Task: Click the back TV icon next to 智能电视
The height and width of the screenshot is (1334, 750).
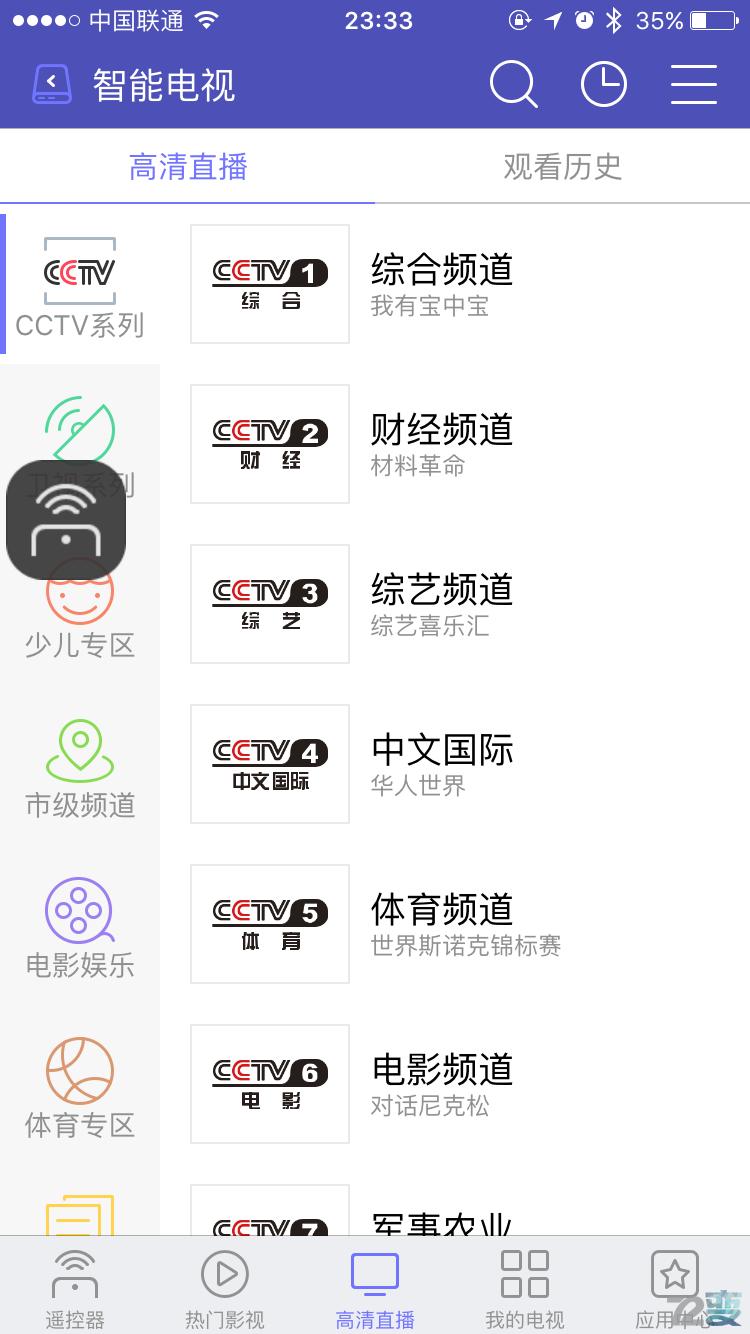Action: (x=53, y=84)
